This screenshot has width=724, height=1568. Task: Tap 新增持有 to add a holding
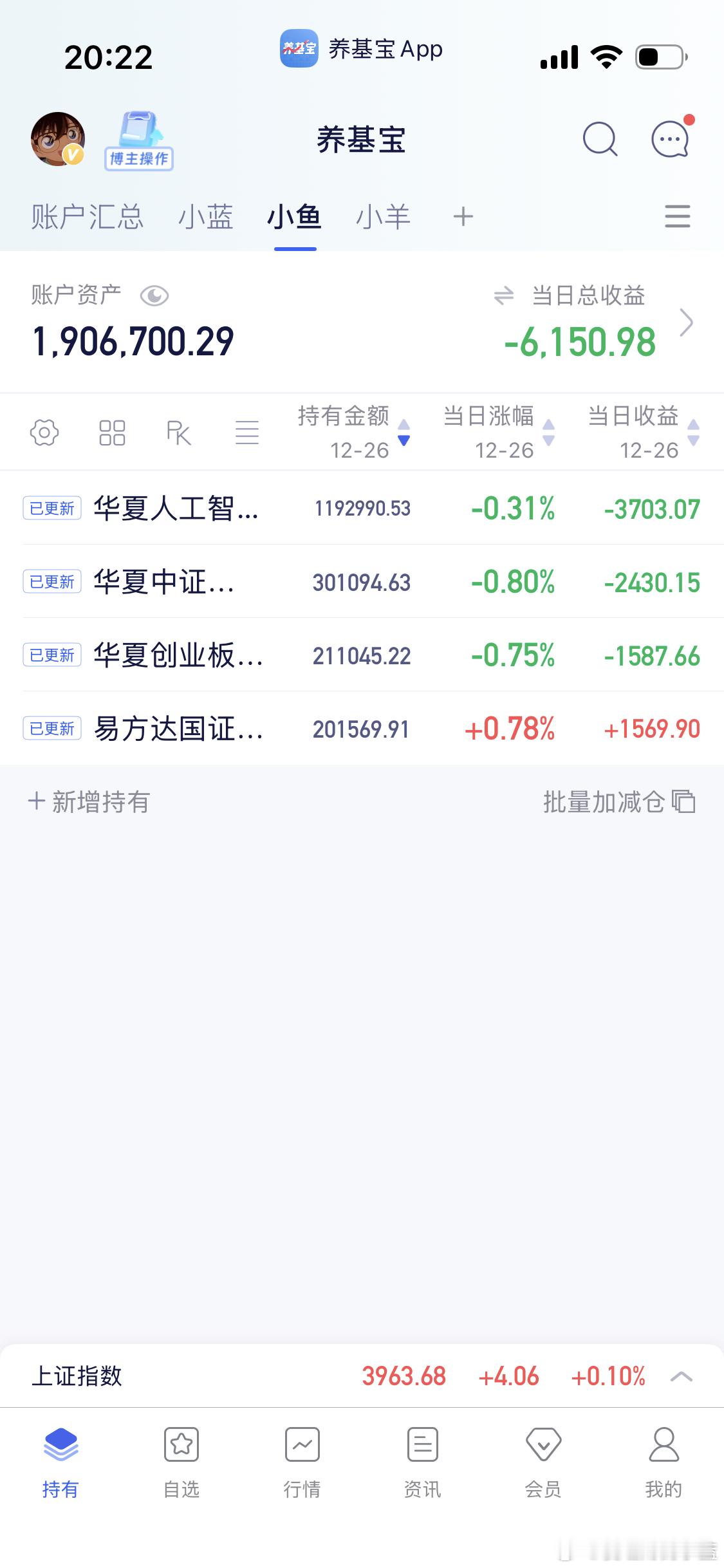[x=89, y=802]
